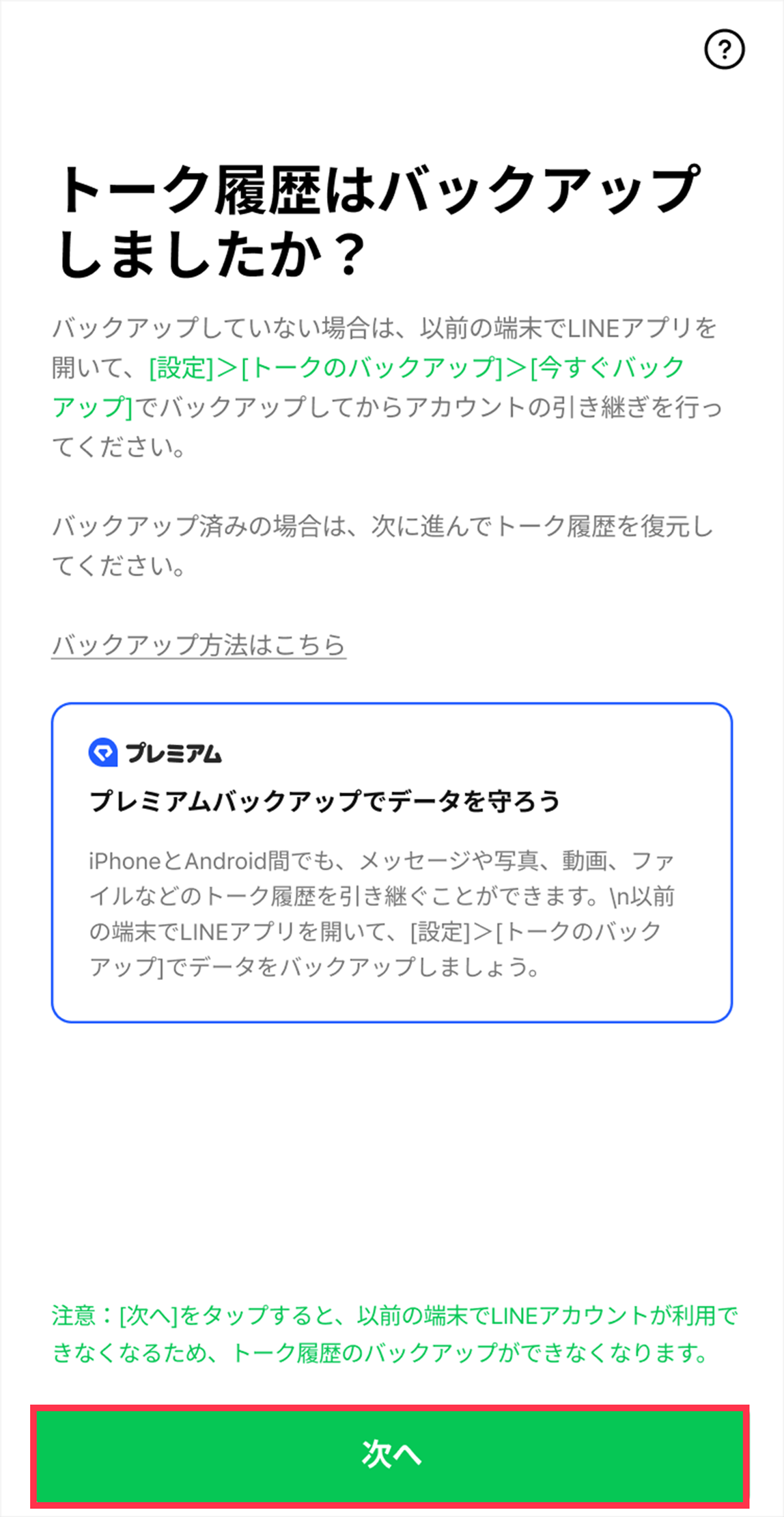Tap the green 次へ button
784x1517 pixels.
(390, 1455)
